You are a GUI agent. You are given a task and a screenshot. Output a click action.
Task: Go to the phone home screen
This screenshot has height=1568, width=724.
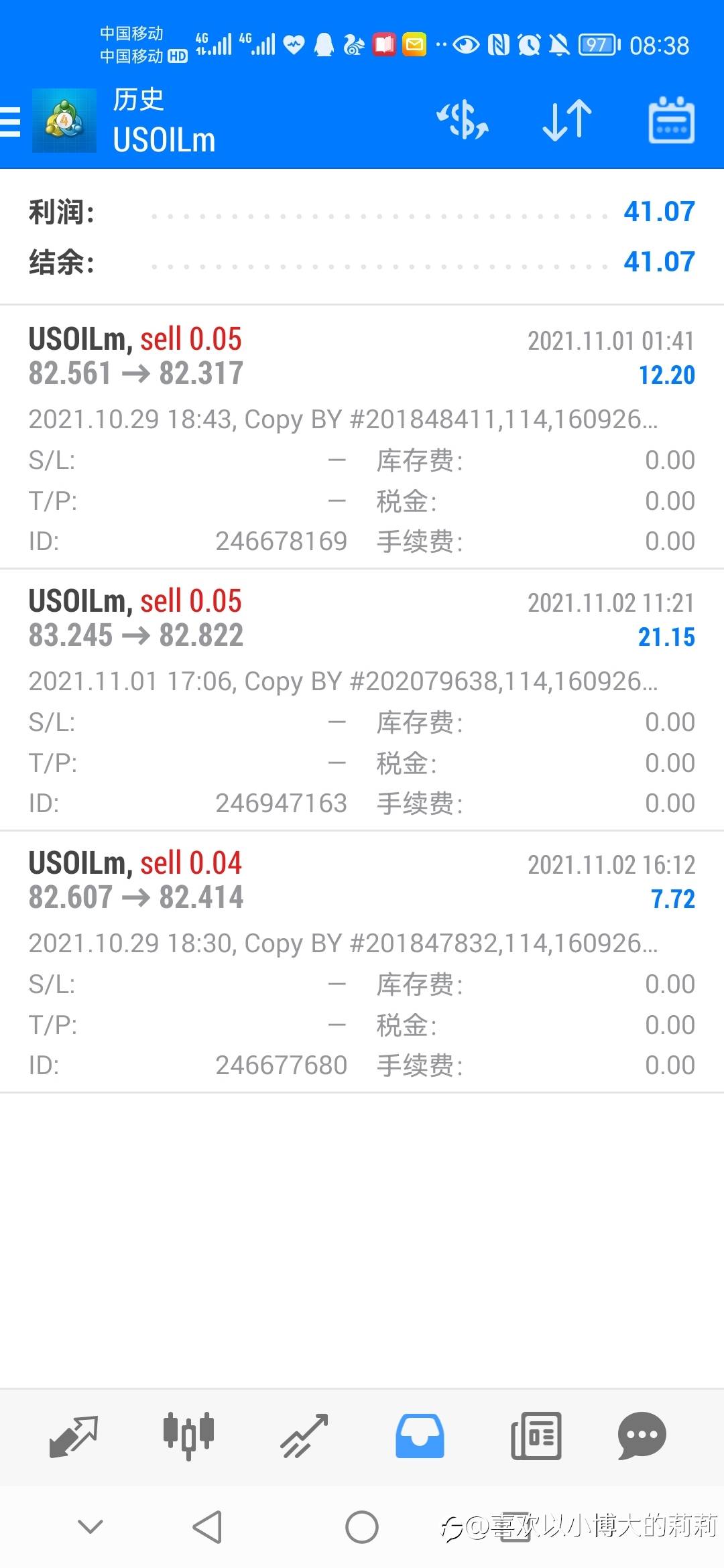pos(362,1527)
